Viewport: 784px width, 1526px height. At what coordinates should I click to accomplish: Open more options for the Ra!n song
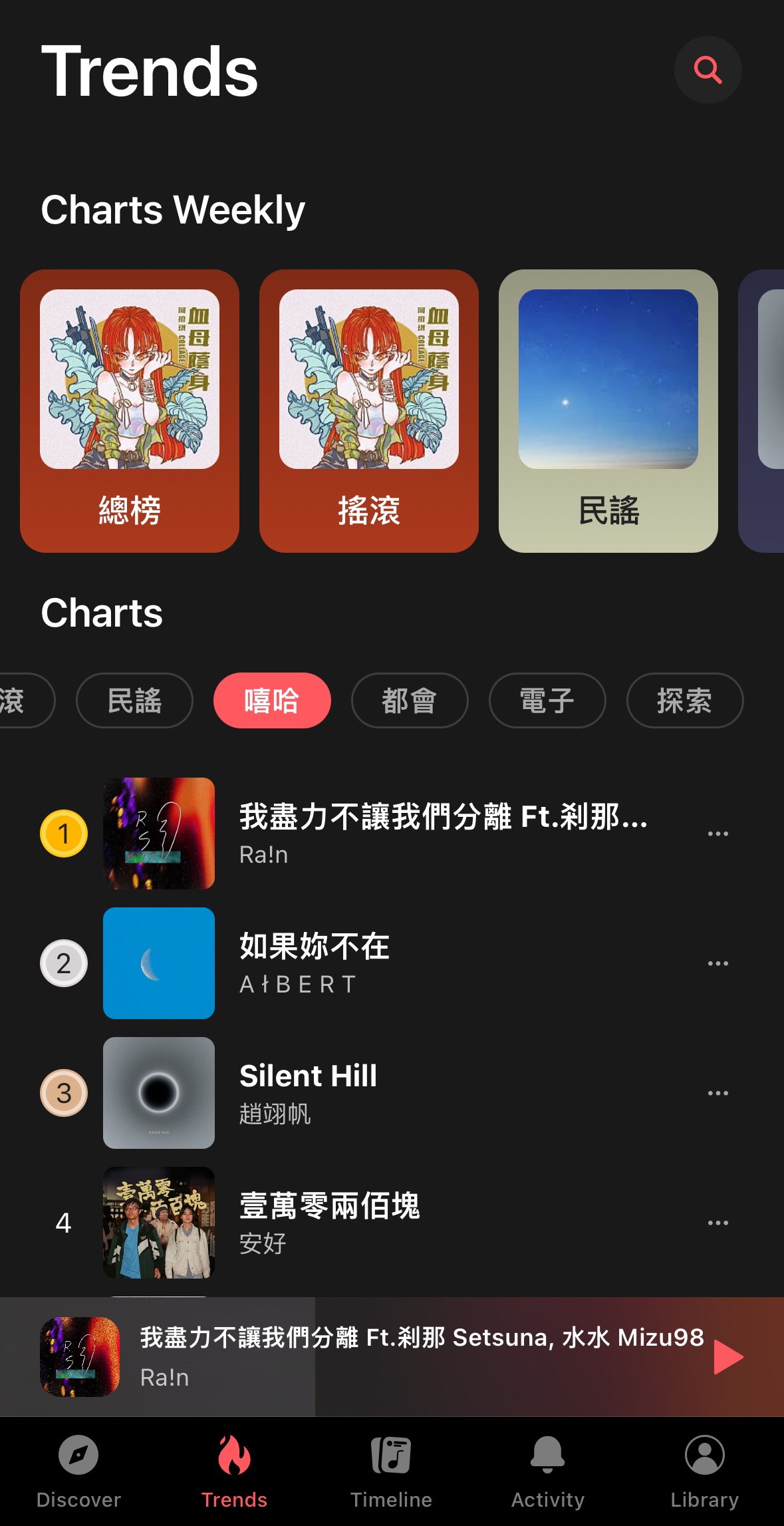(x=718, y=834)
